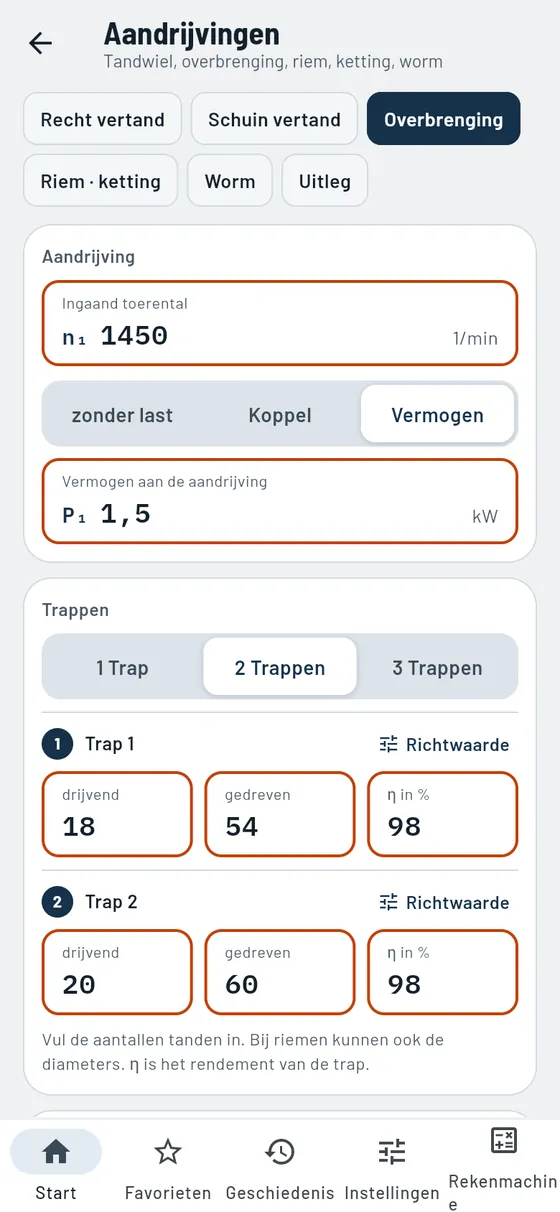
Task: Switch to the Worm chip
Action: click(x=230, y=181)
